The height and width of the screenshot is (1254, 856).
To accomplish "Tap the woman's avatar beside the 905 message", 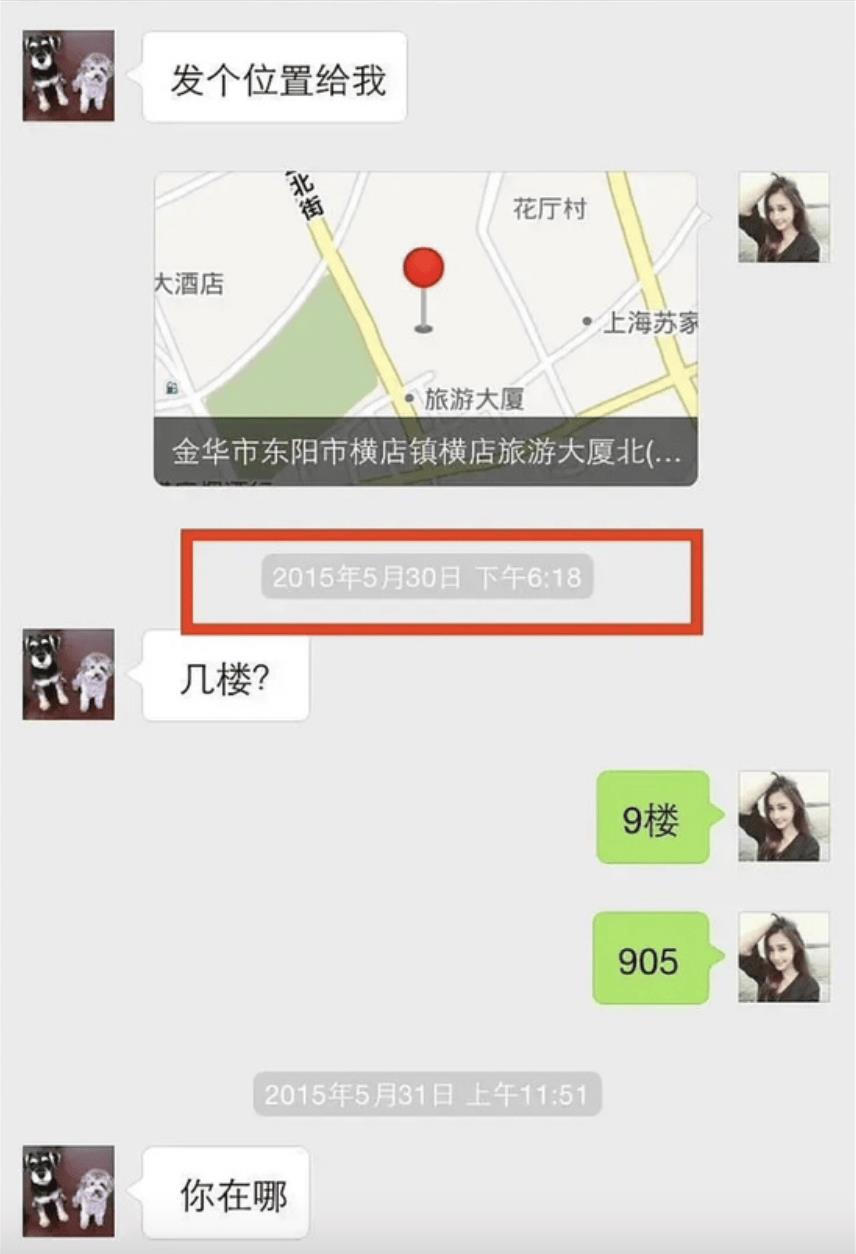I will pos(783,957).
